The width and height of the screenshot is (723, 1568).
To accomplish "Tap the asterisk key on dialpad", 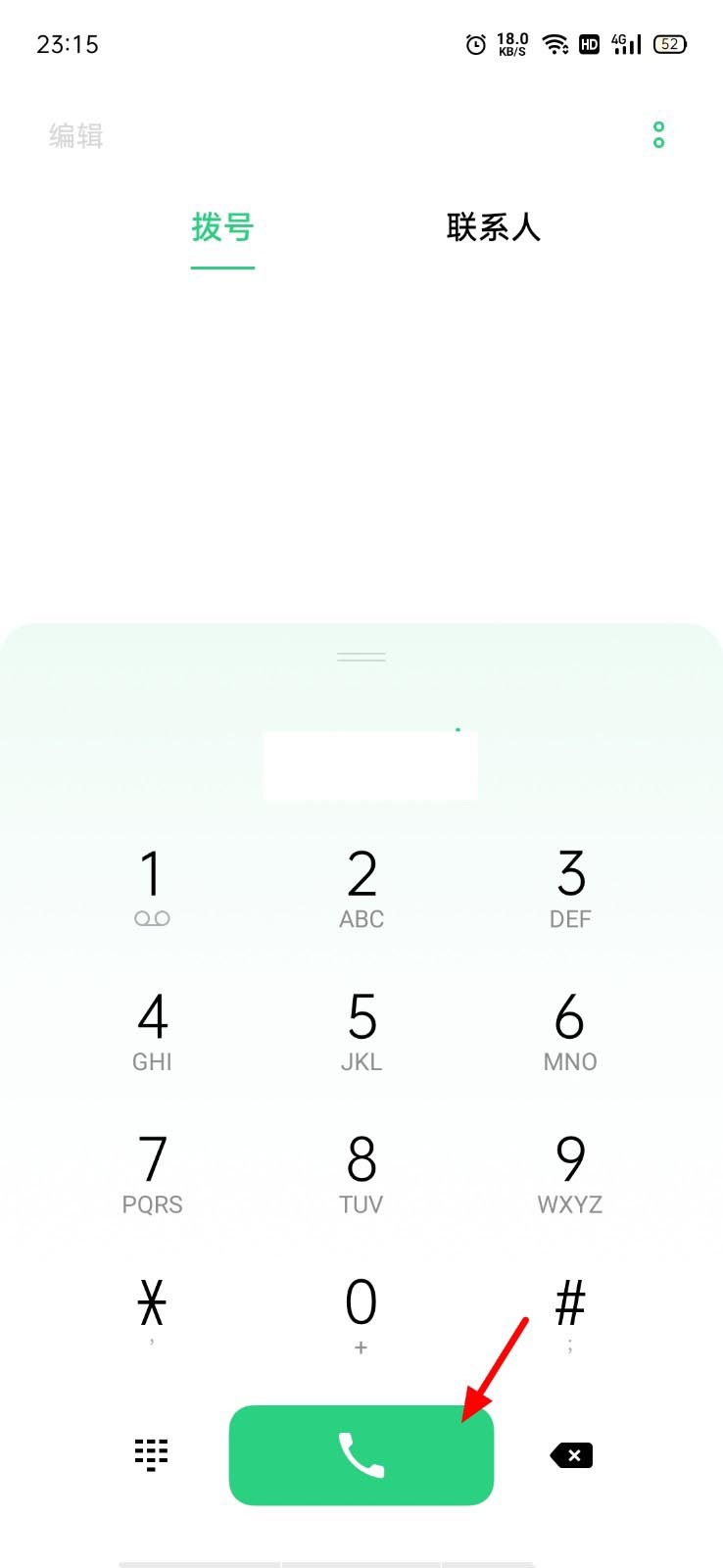I will coord(151,1303).
